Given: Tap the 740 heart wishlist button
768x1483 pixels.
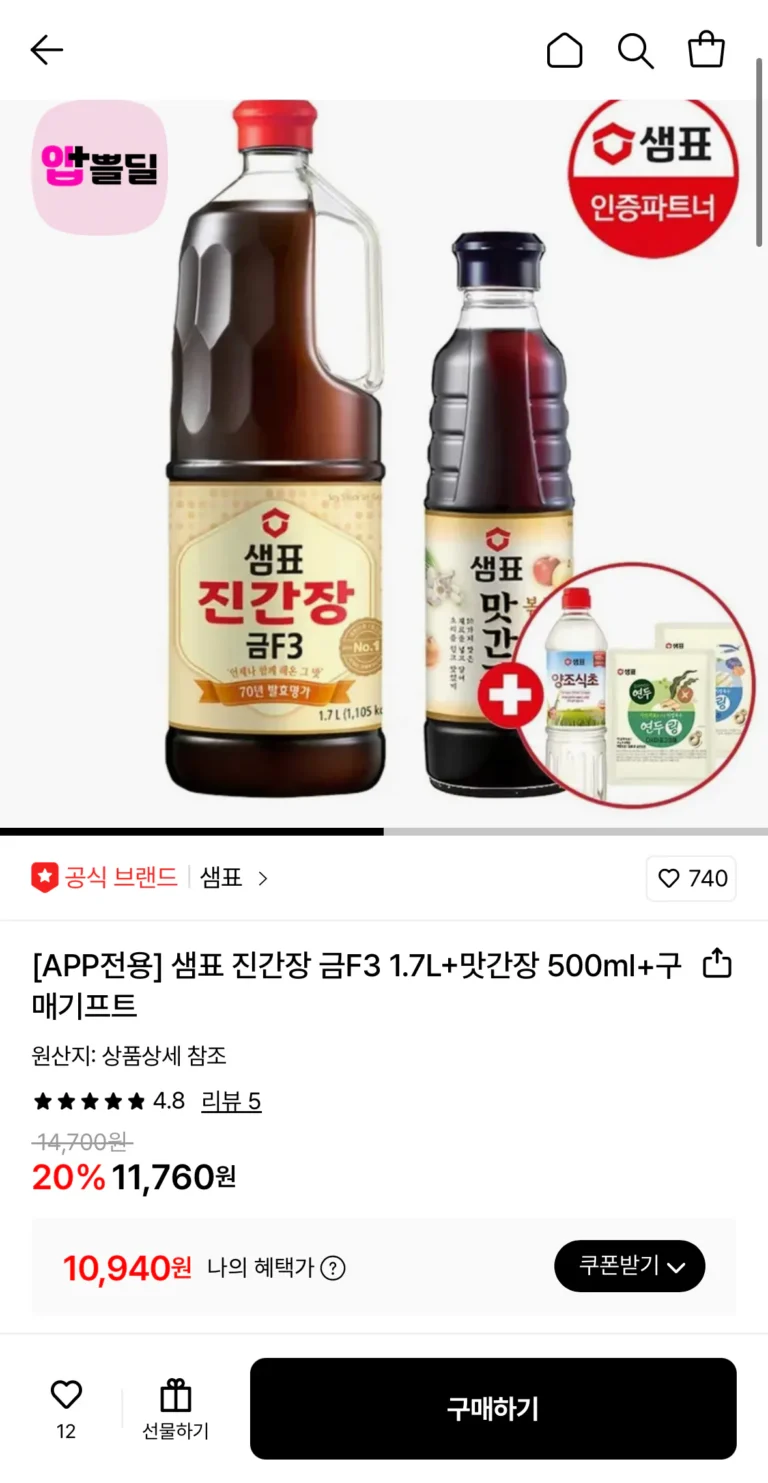Looking at the screenshot, I should (x=691, y=878).
